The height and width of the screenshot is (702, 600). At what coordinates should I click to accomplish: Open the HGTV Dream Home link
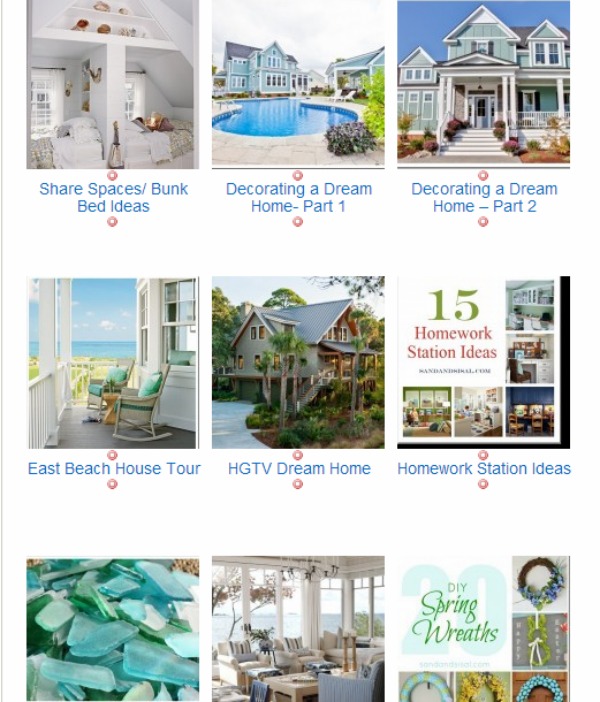pos(298,468)
